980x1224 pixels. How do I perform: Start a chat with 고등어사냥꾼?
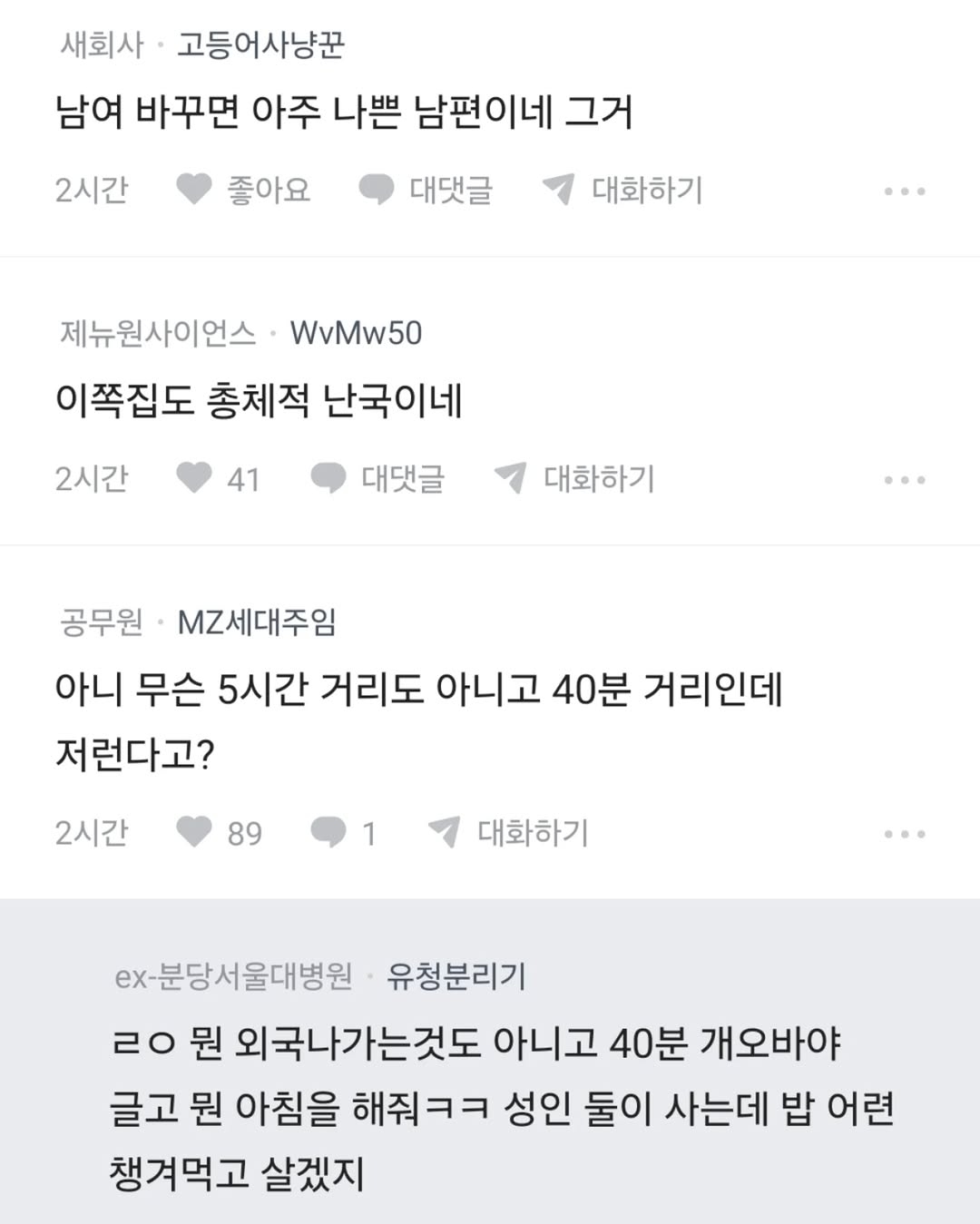[x=622, y=191]
